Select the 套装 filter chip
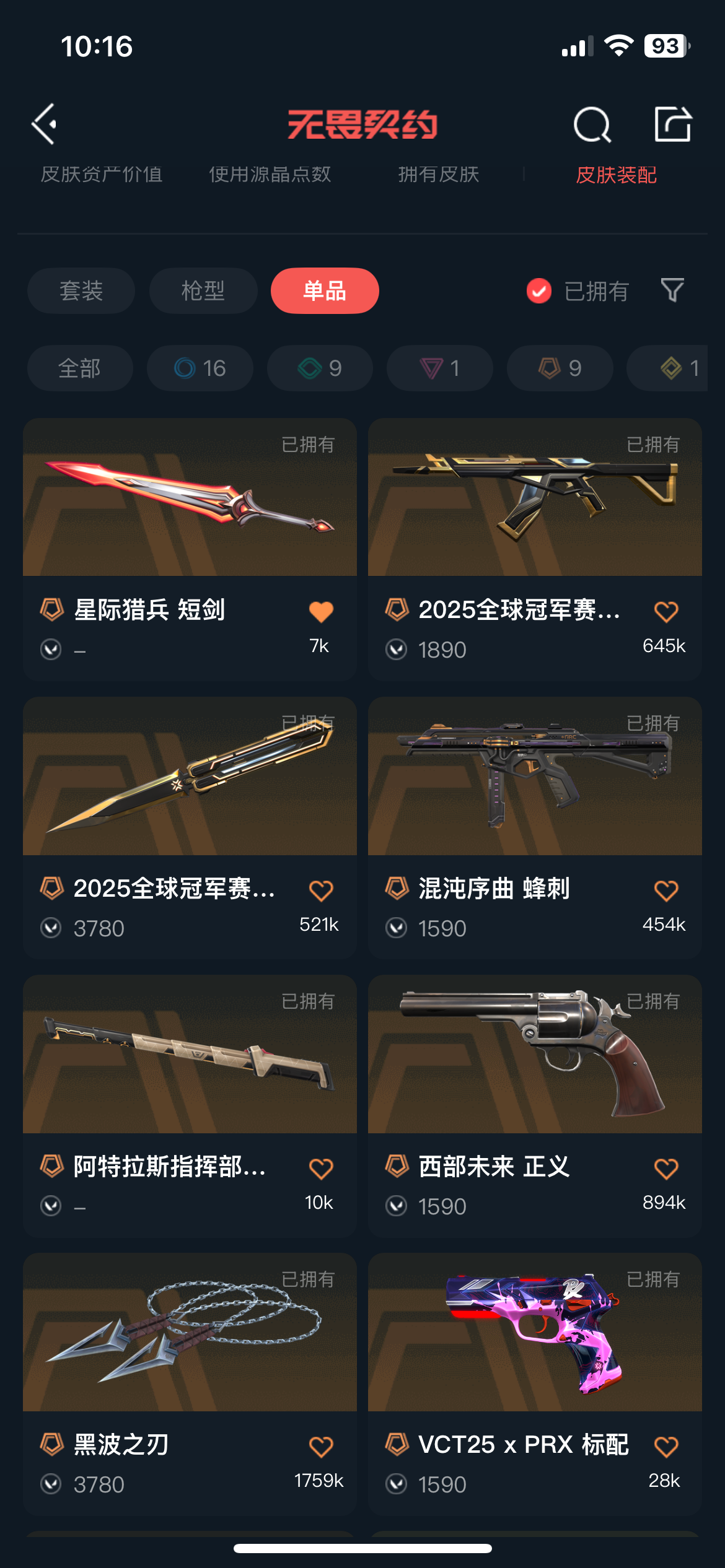This screenshot has width=725, height=1568. pyautogui.click(x=81, y=290)
